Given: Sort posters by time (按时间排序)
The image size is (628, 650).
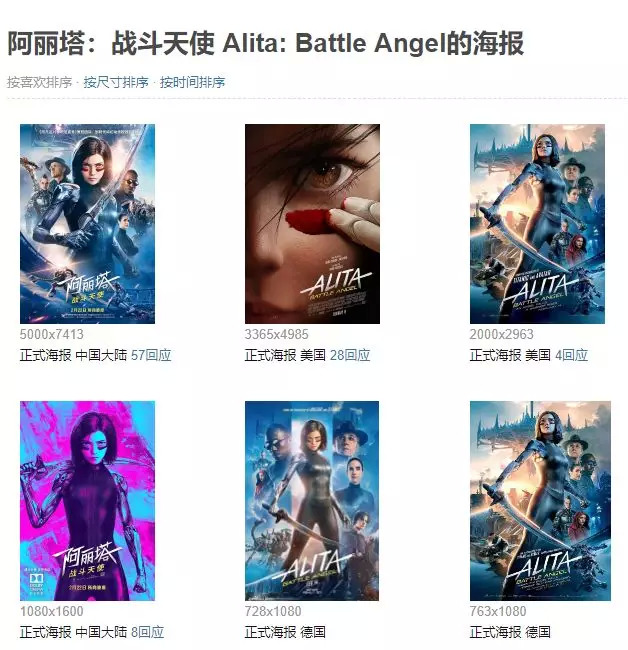Looking at the screenshot, I should [x=192, y=82].
